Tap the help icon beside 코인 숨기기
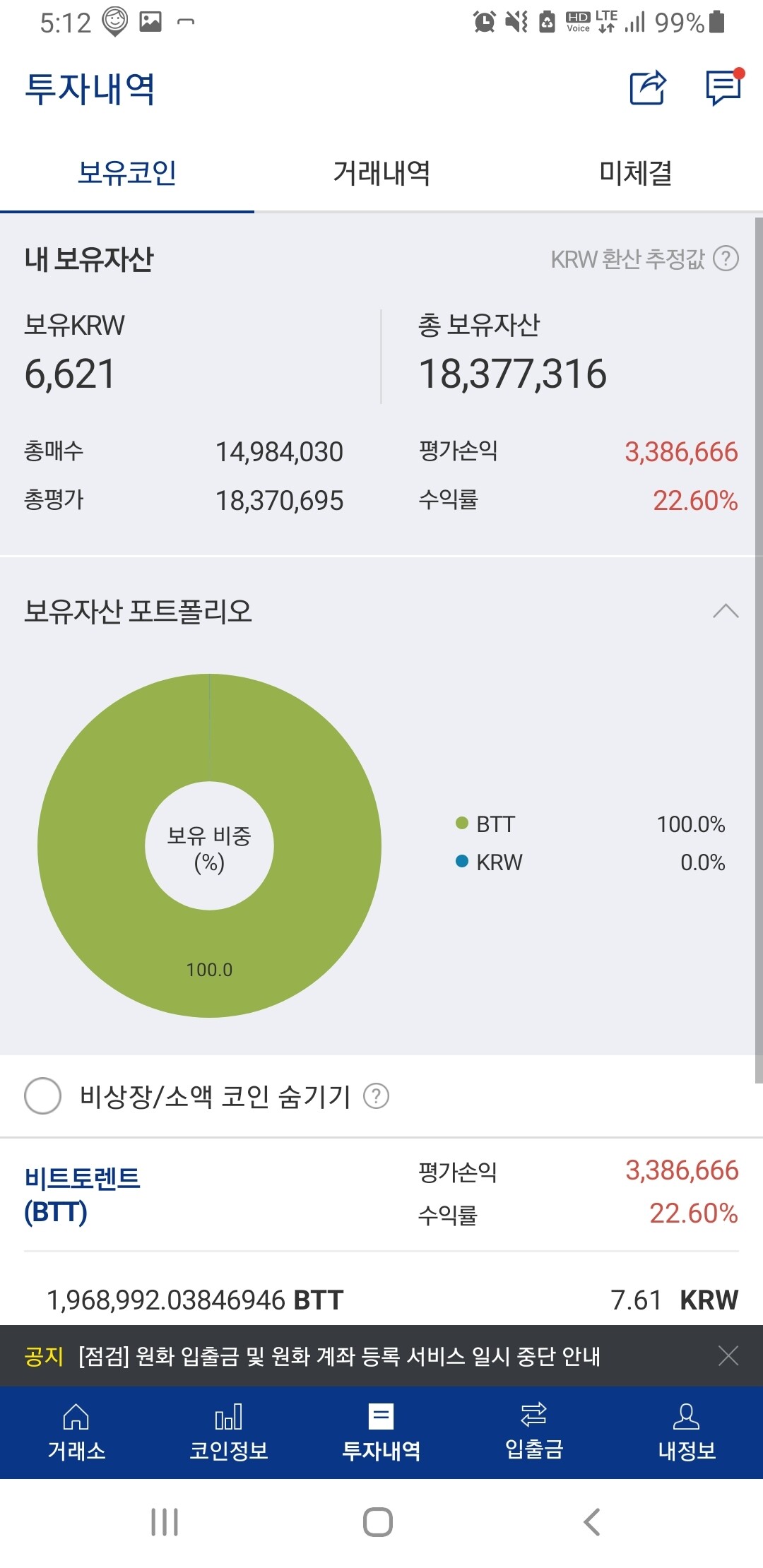Viewport: 763px width, 1568px height. 377,1097
